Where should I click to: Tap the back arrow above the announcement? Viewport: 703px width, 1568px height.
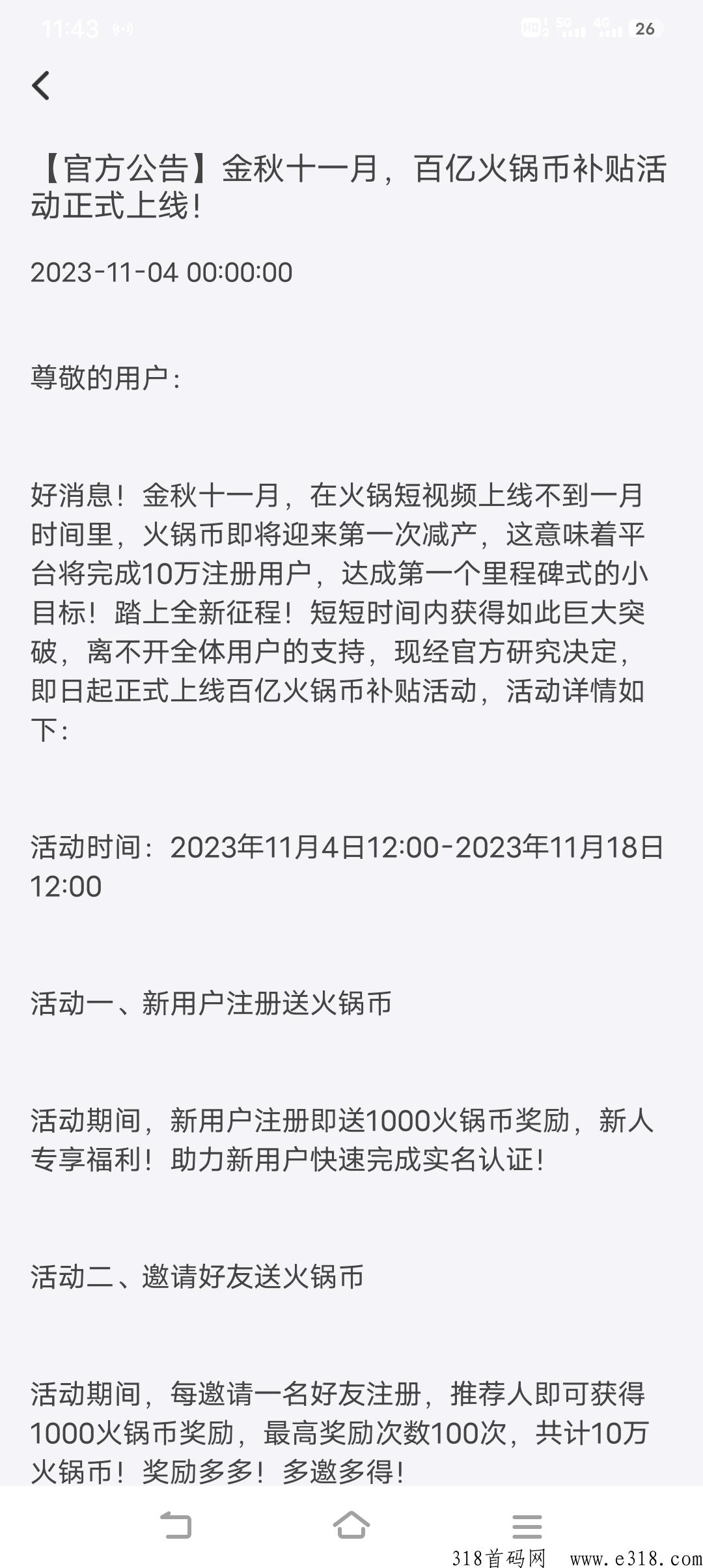pos(41,86)
